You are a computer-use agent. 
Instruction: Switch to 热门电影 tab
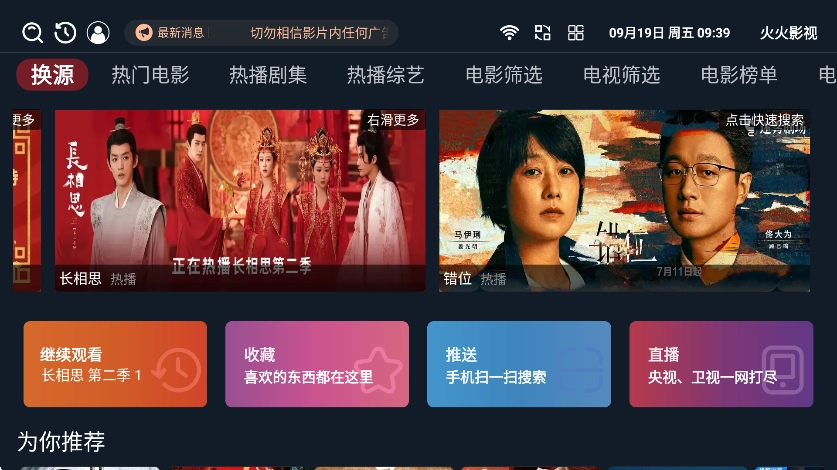click(x=150, y=75)
